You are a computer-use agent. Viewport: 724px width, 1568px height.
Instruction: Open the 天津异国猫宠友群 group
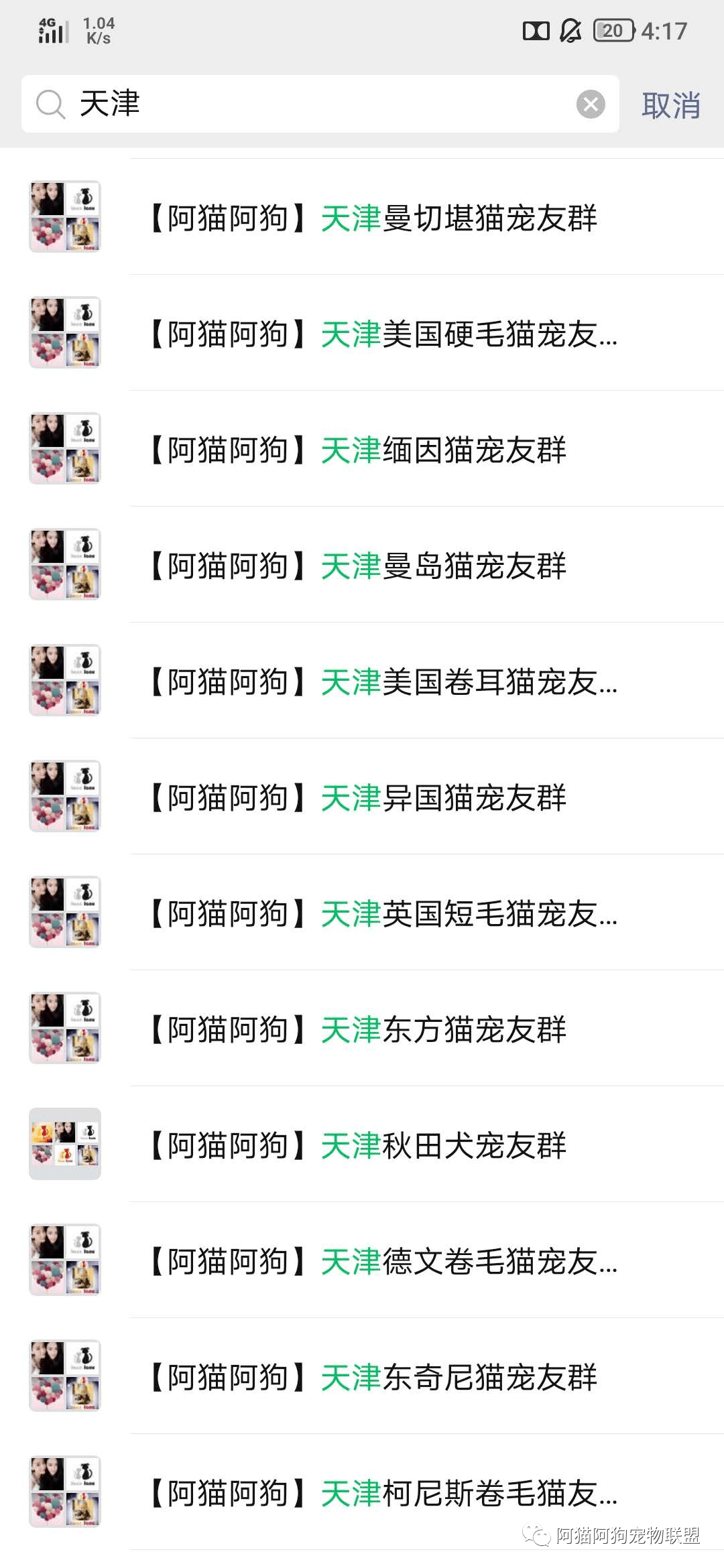(x=362, y=796)
